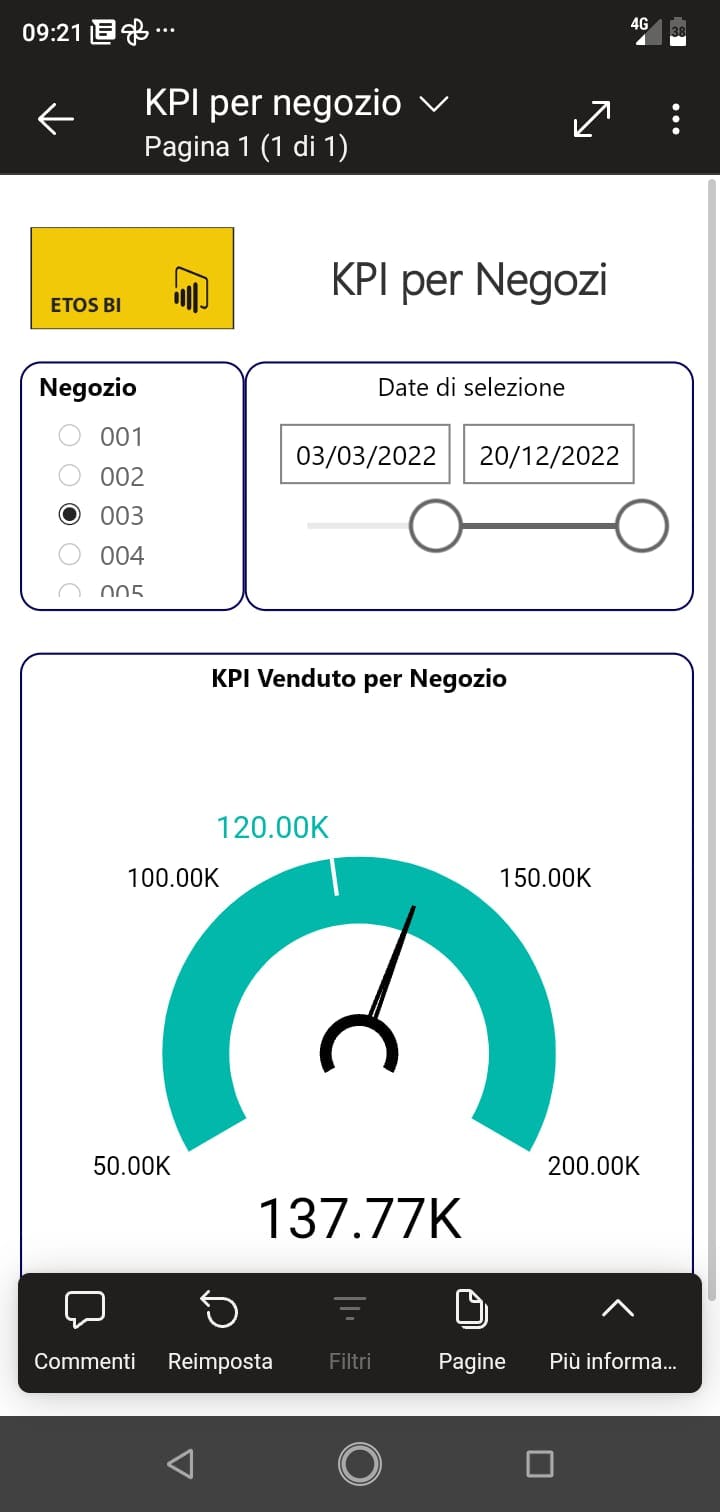Edit the start date 03/03/2022
The image size is (720, 1512).
point(366,456)
